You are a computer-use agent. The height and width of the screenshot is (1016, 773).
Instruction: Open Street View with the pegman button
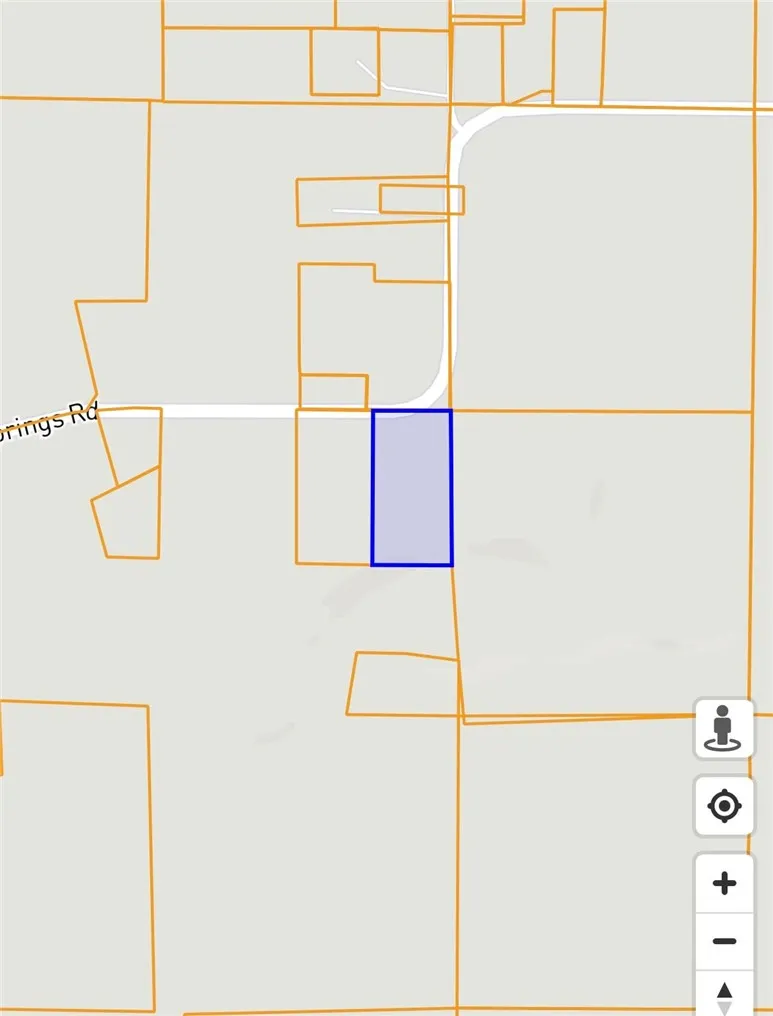[x=724, y=729]
